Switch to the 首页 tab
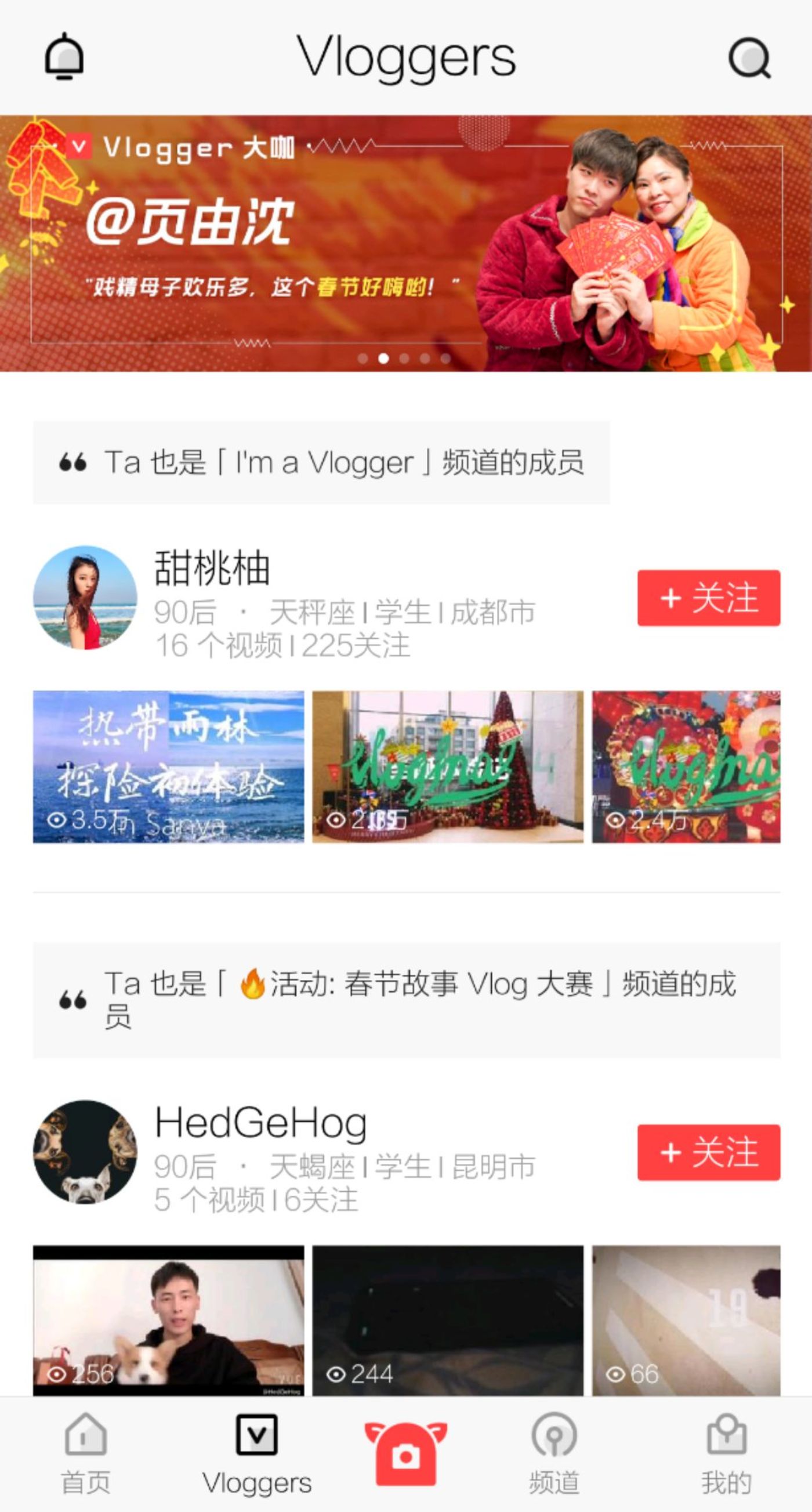 click(86, 1453)
